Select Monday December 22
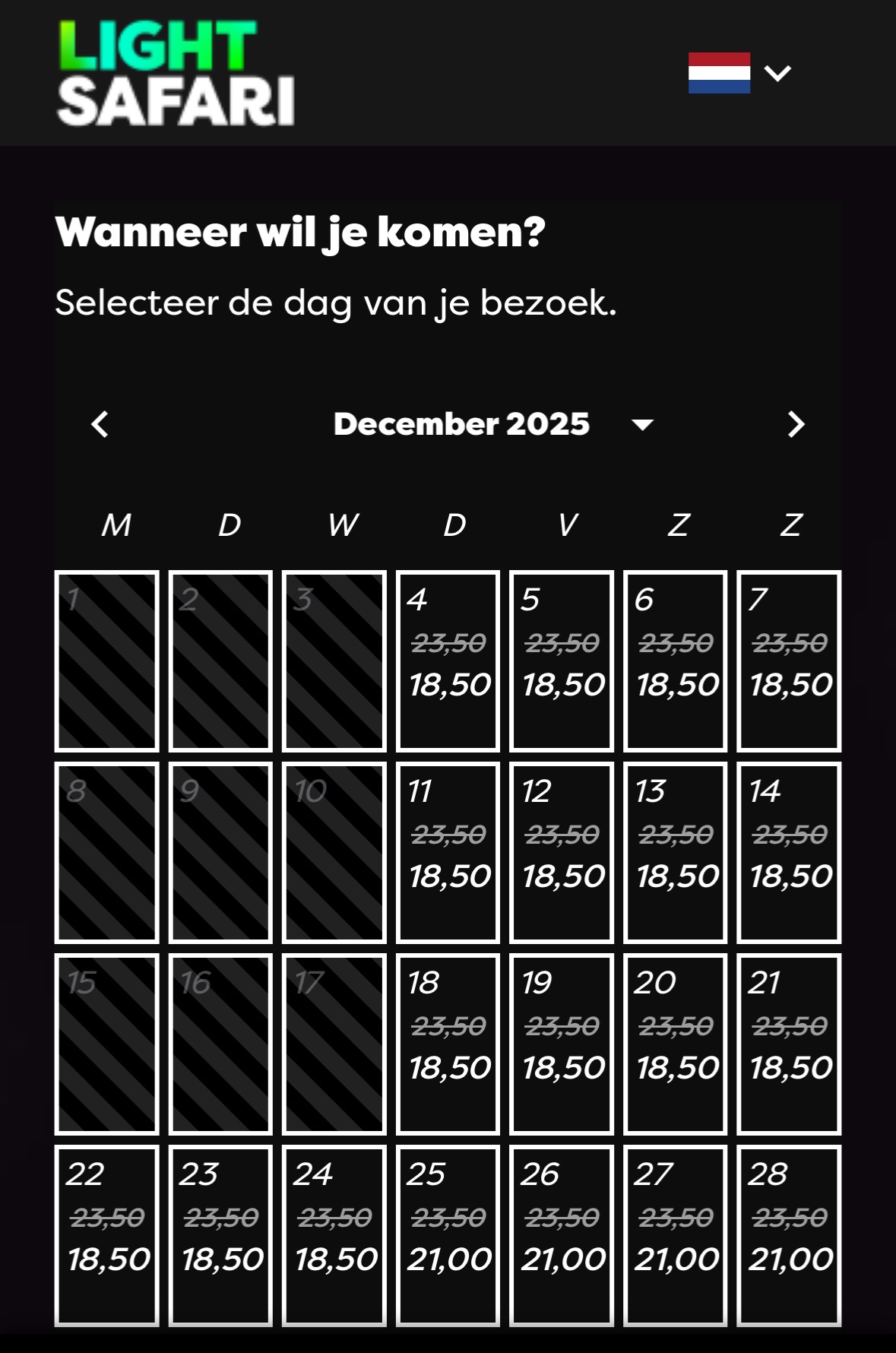 pos(106,1236)
